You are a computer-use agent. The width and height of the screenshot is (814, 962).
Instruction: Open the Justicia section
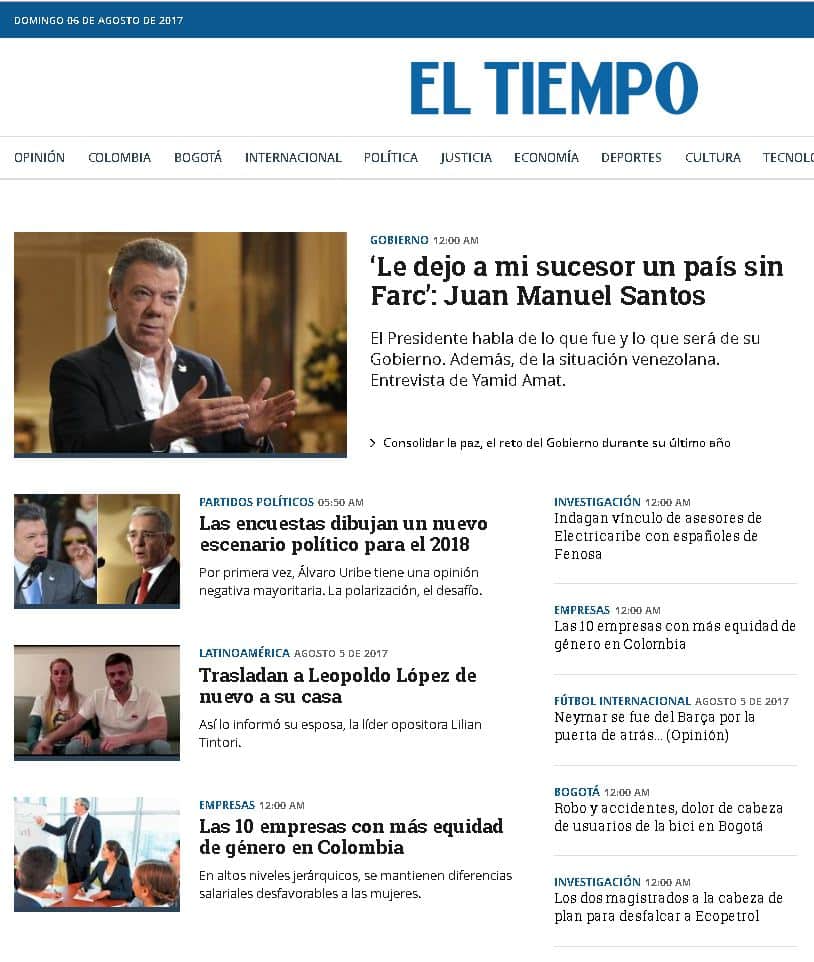point(466,157)
